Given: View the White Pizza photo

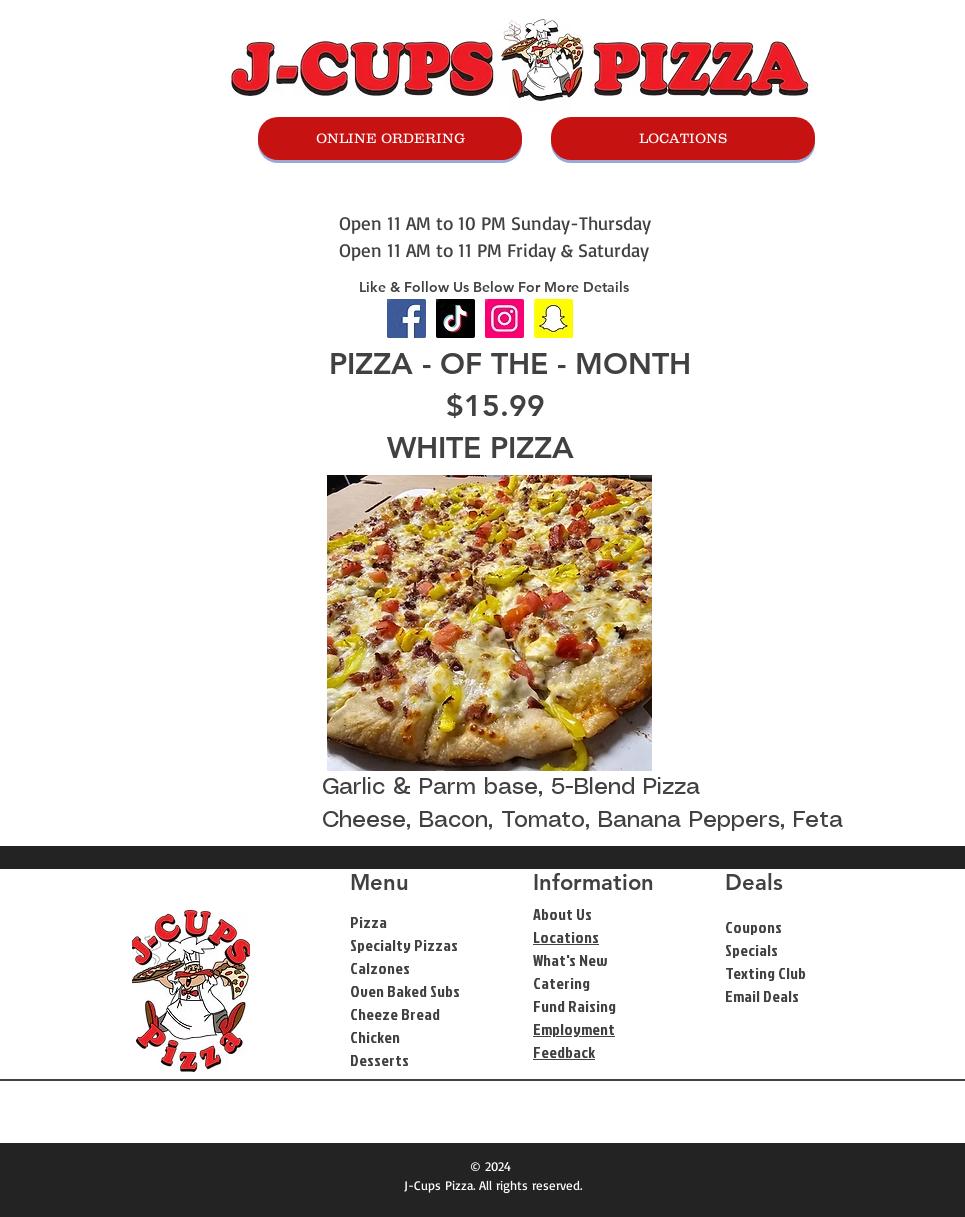Looking at the screenshot, I should click(489, 622).
